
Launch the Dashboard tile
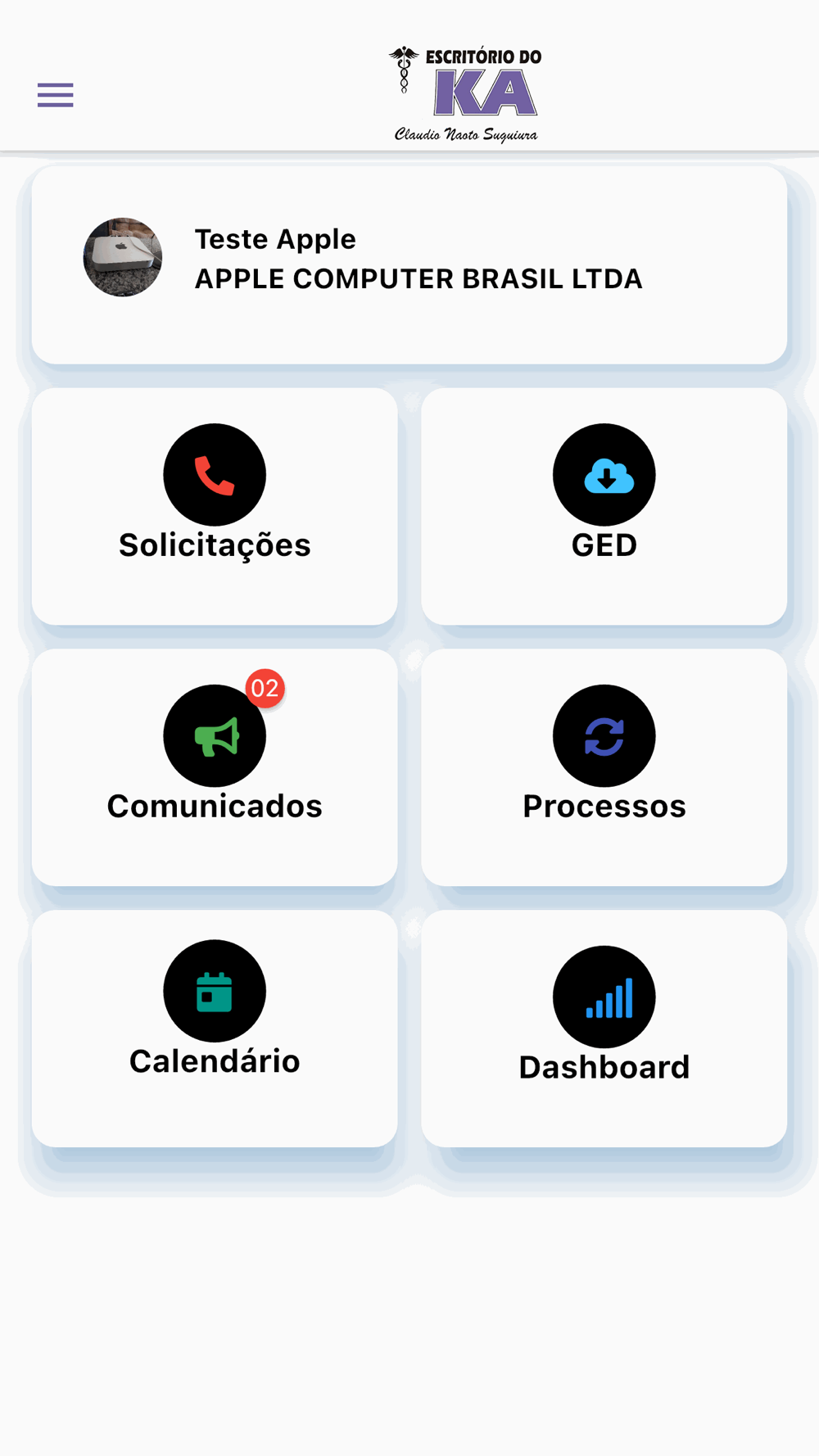click(604, 1027)
